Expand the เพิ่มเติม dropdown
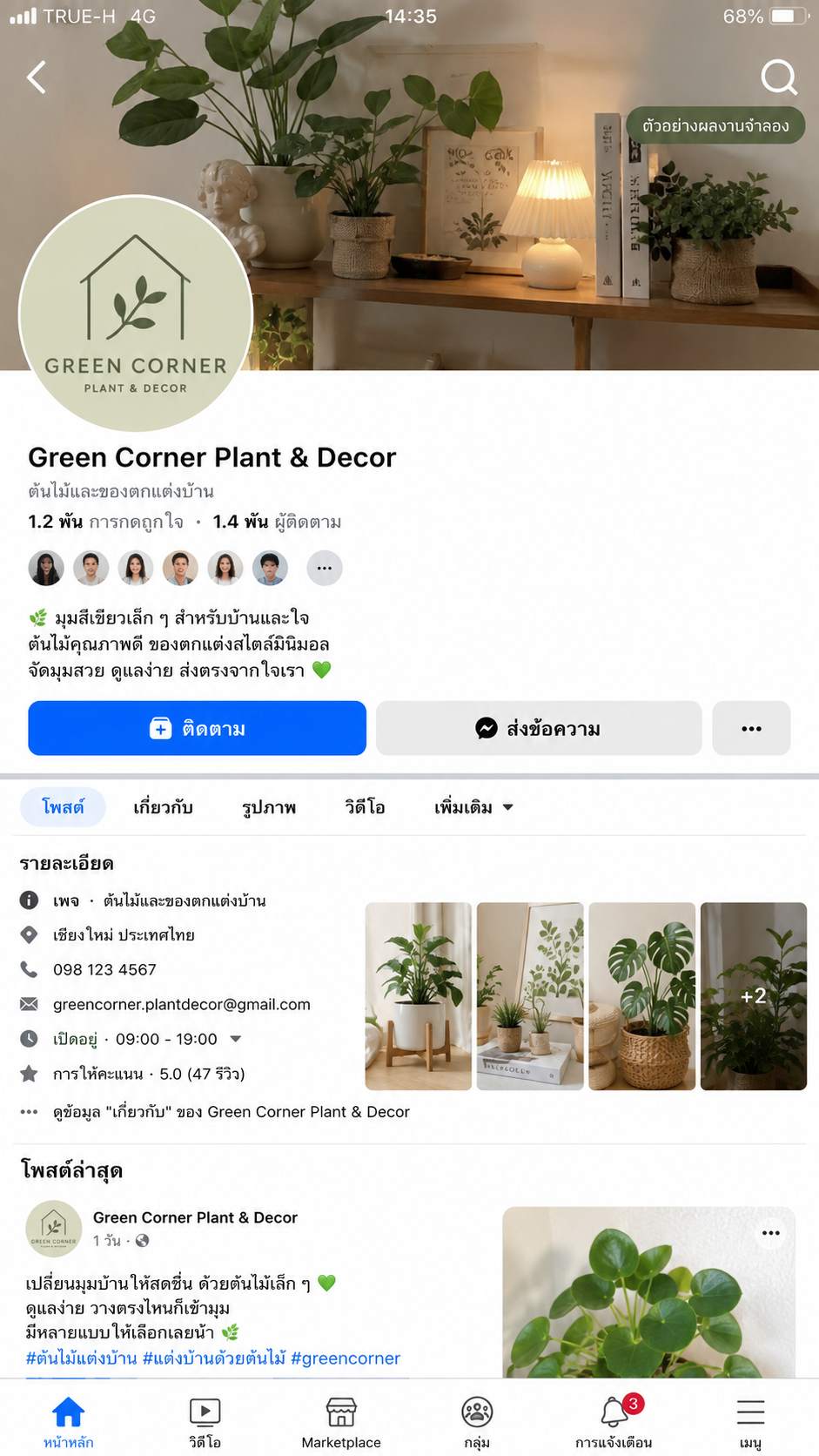 tap(474, 807)
